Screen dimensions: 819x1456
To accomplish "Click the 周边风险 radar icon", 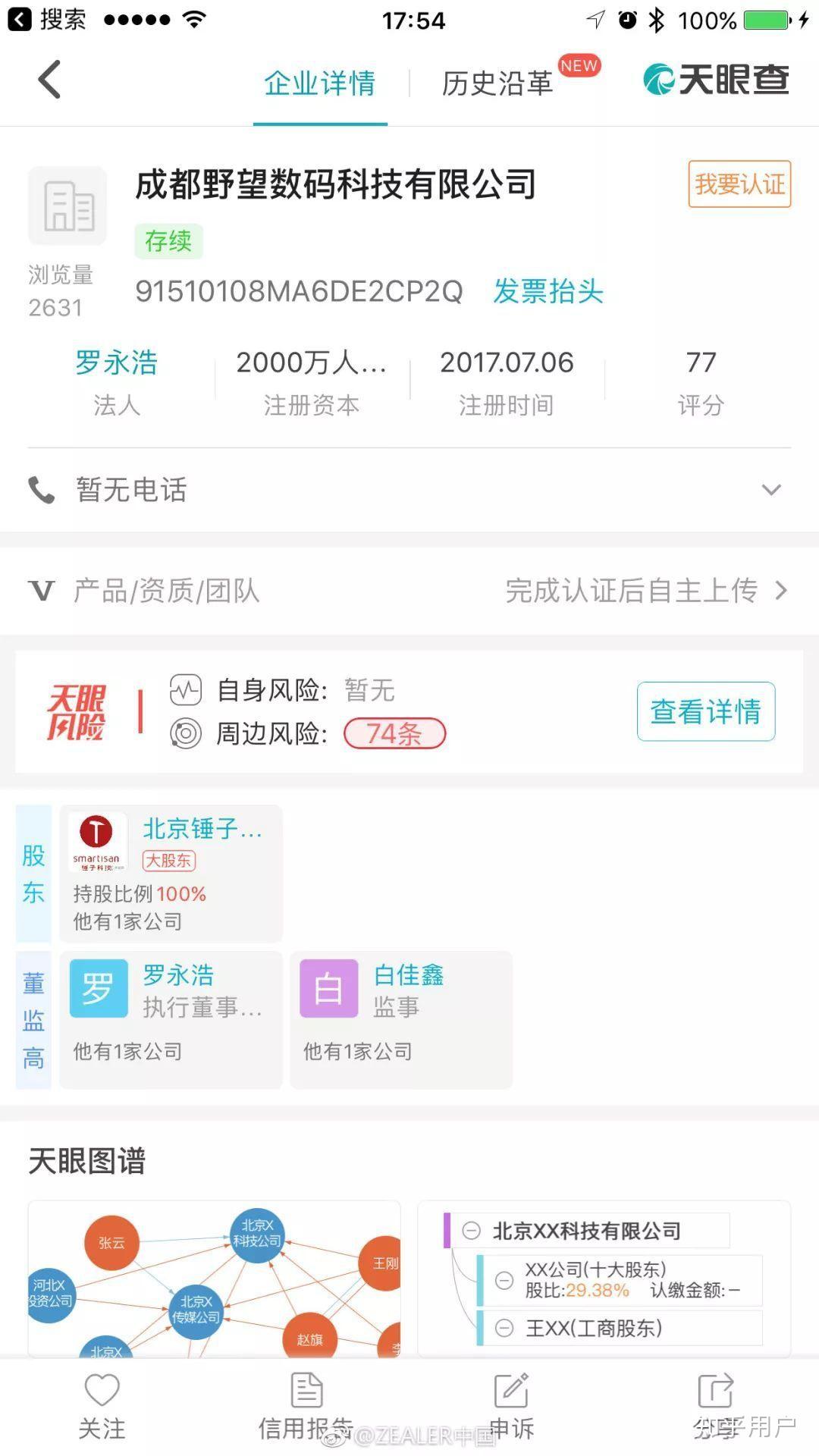I will [x=184, y=733].
